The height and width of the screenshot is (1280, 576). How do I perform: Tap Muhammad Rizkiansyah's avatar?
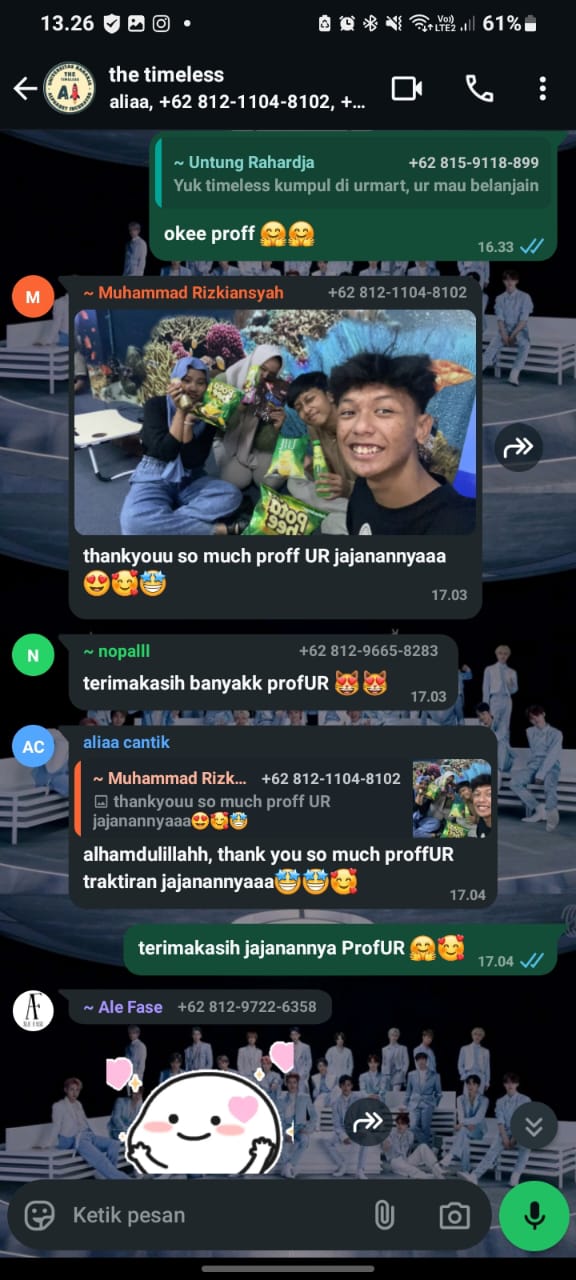(x=33, y=296)
